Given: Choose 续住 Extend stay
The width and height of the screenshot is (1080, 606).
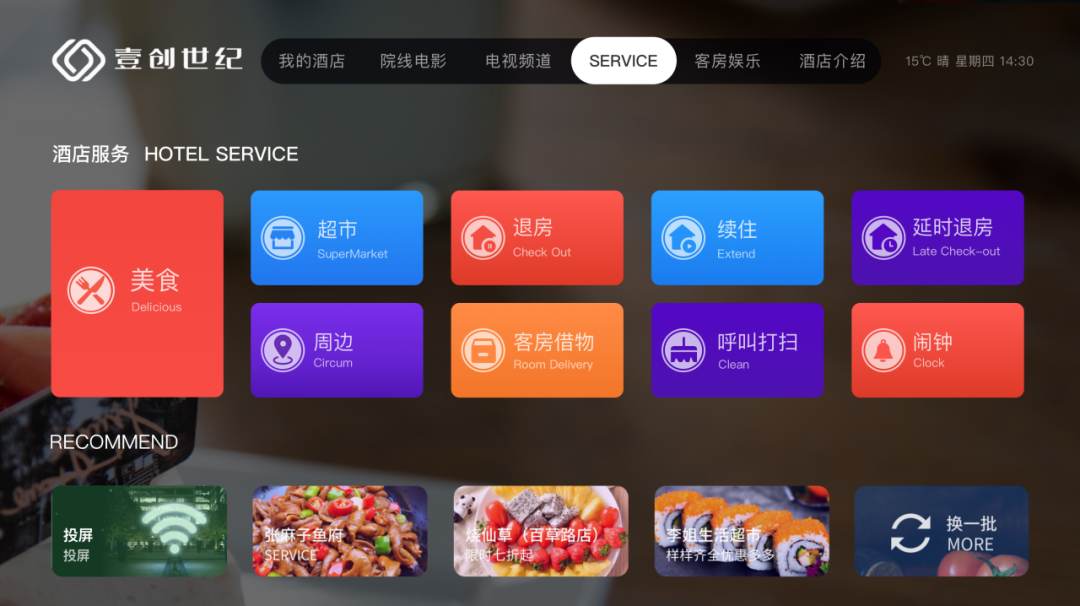Looking at the screenshot, I should [x=737, y=238].
